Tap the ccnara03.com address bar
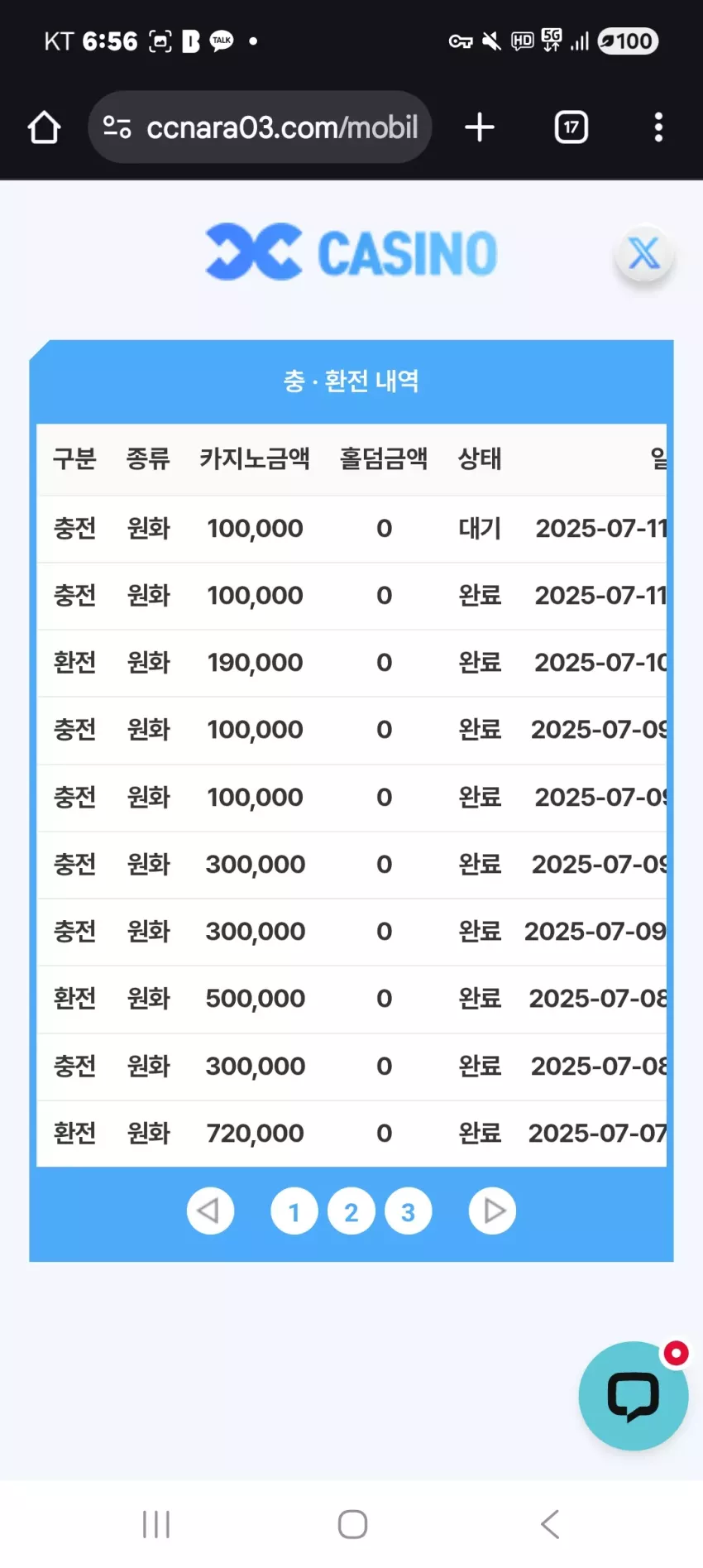703x1568 pixels. 260,127
